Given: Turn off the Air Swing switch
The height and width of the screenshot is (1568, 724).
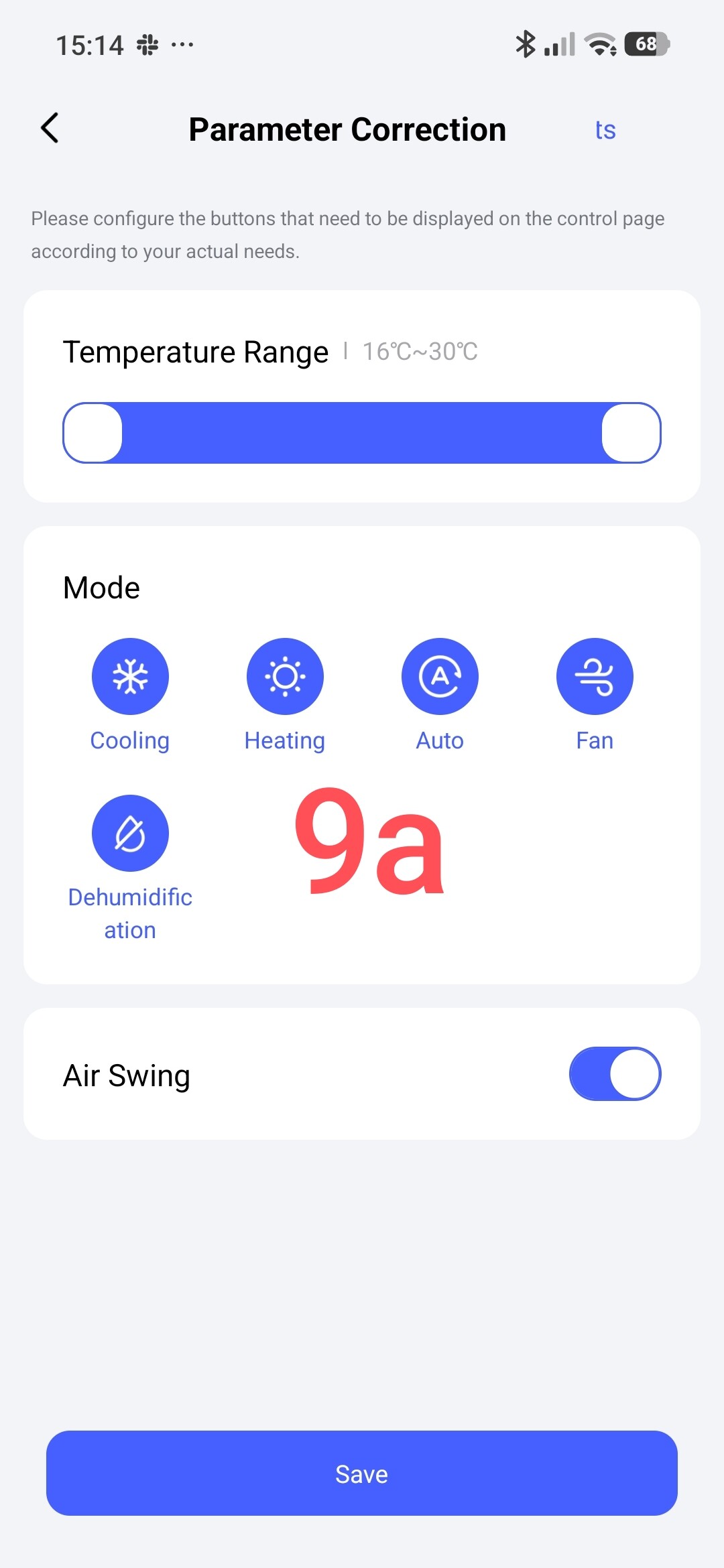Looking at the screenshot, I should [x=615, y=1073].
